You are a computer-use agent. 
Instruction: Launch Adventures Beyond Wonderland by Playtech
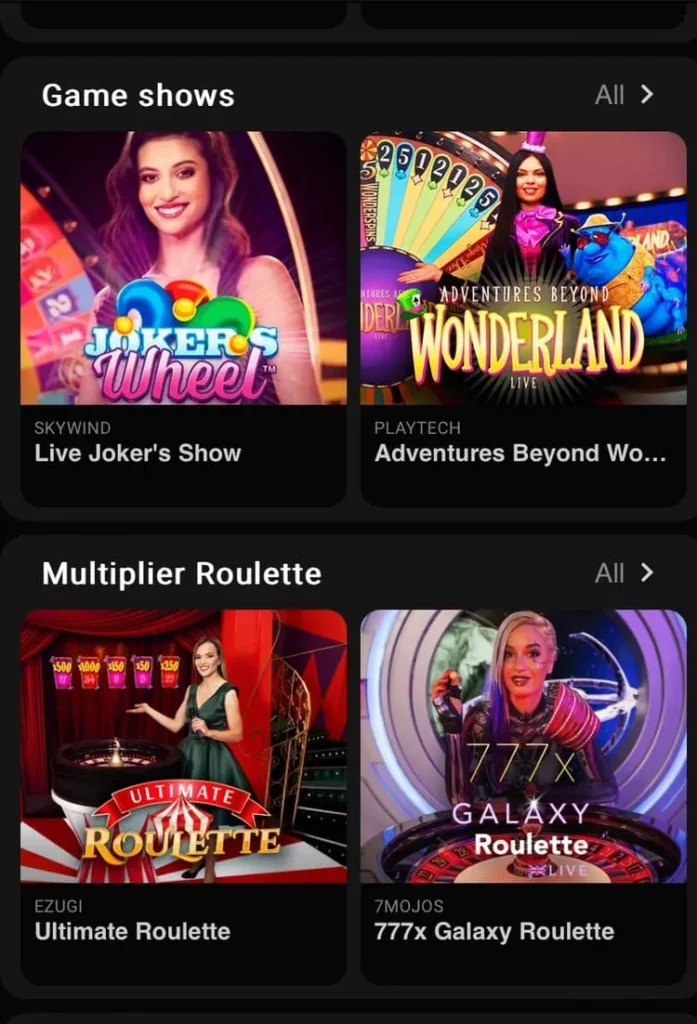click(523, 268)
